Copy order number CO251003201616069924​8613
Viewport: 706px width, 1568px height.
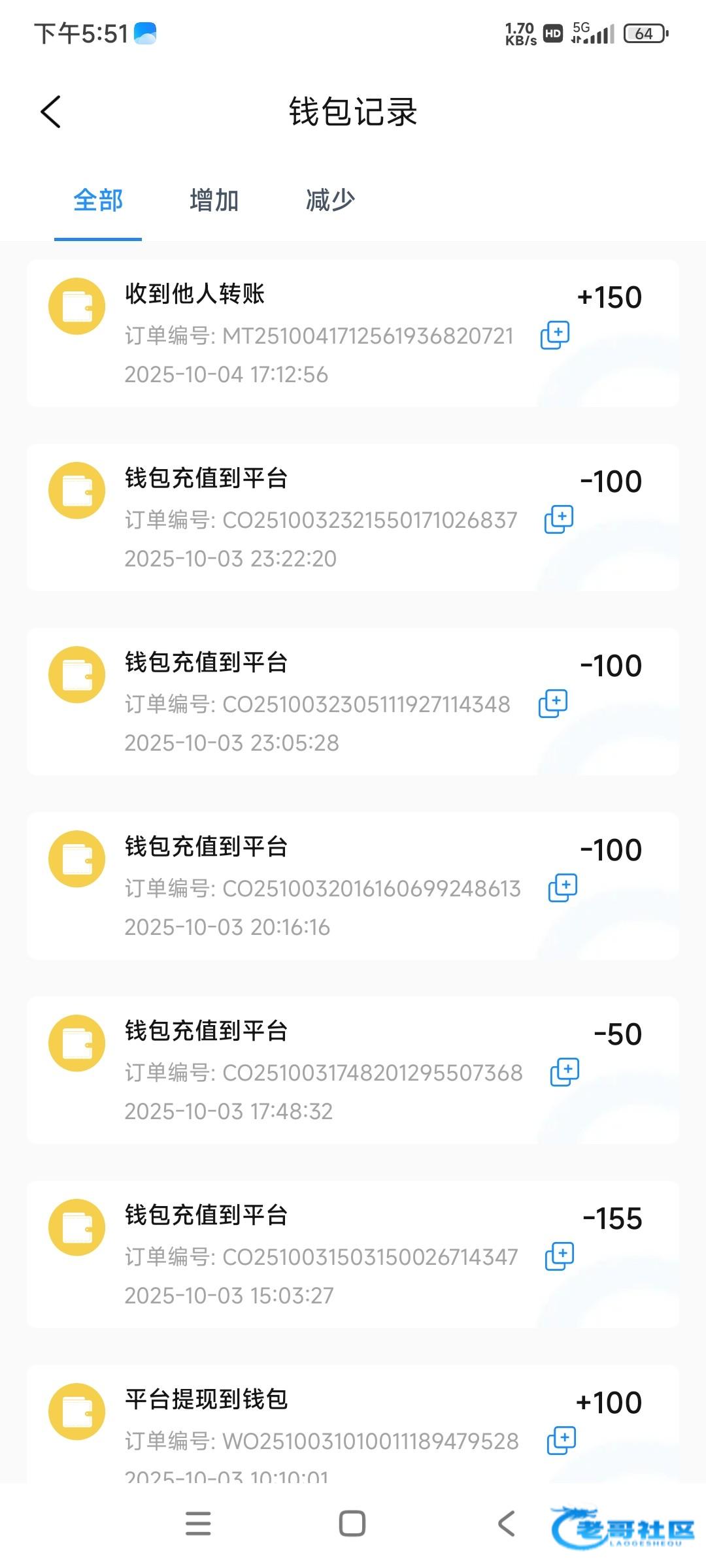click(563, 888)
